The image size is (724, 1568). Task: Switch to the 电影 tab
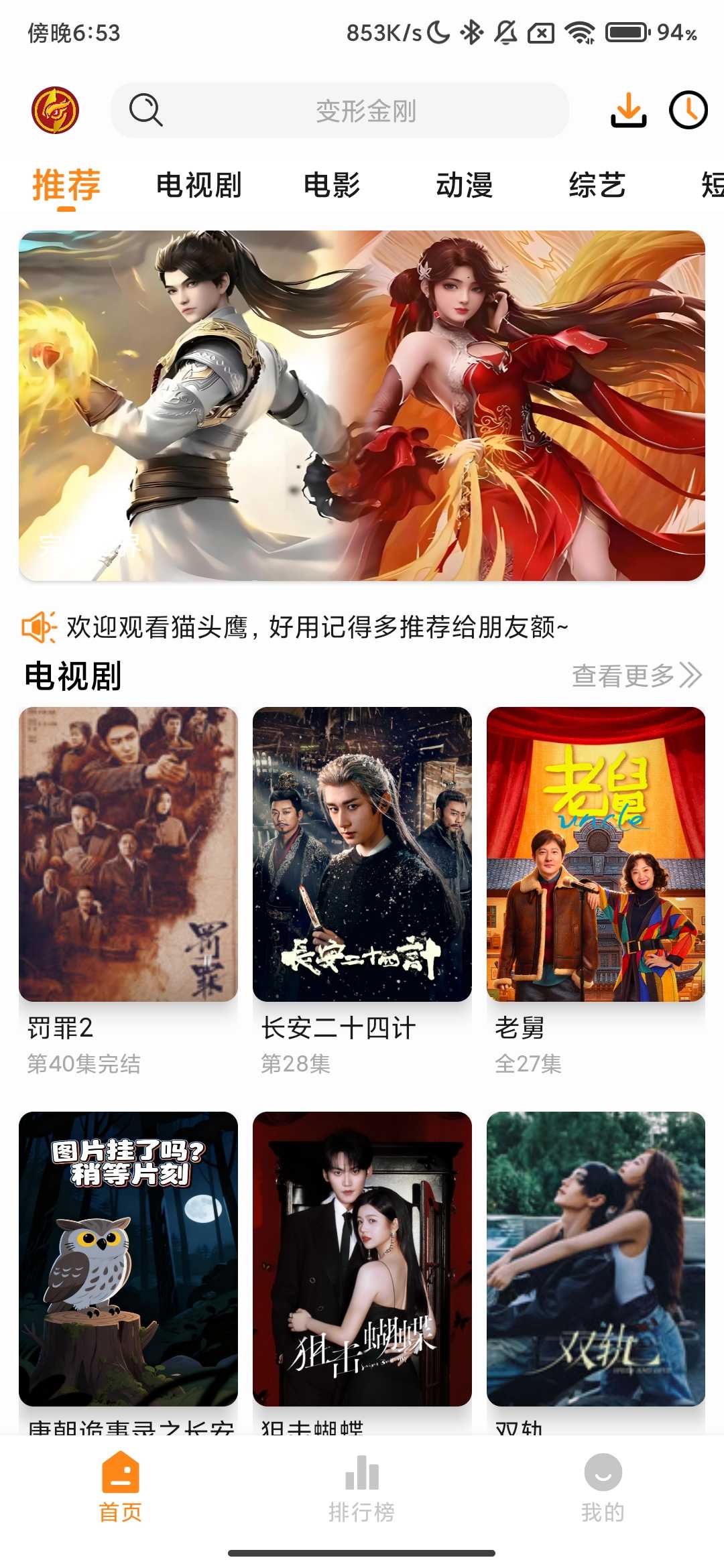click(x=332, y=185)
